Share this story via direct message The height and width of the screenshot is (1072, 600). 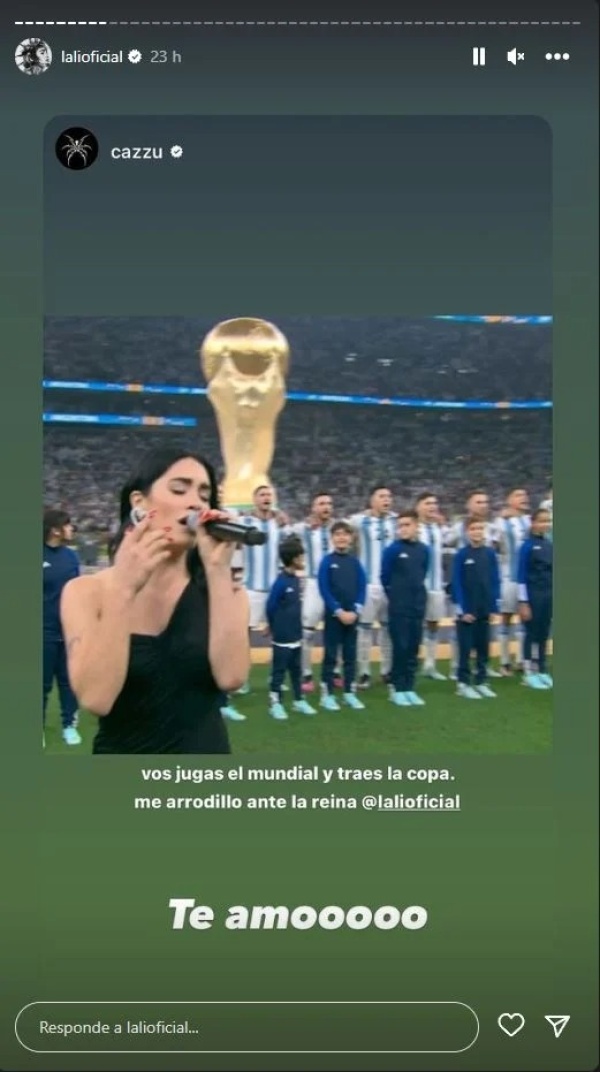(558, 1025)
